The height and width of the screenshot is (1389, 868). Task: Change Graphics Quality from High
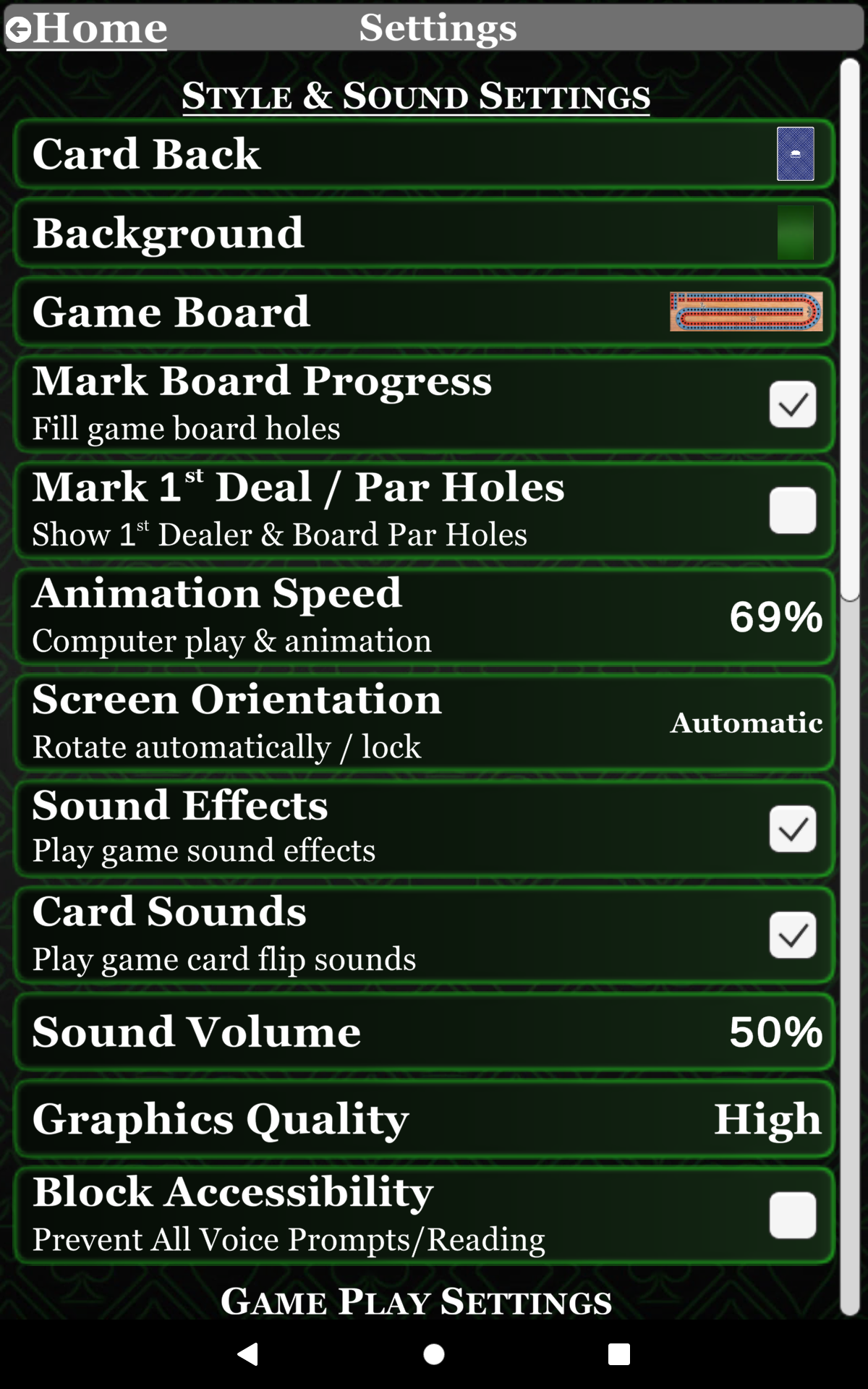tap(424, 1119)
